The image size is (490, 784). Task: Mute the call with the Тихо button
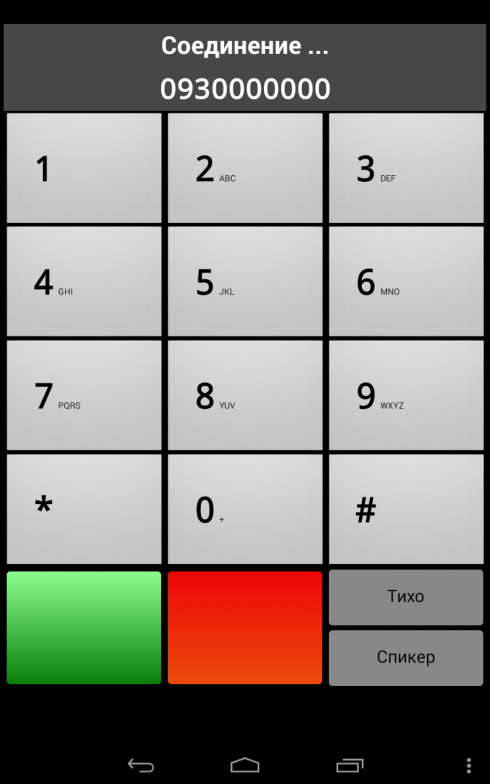[x=406, y=598]
